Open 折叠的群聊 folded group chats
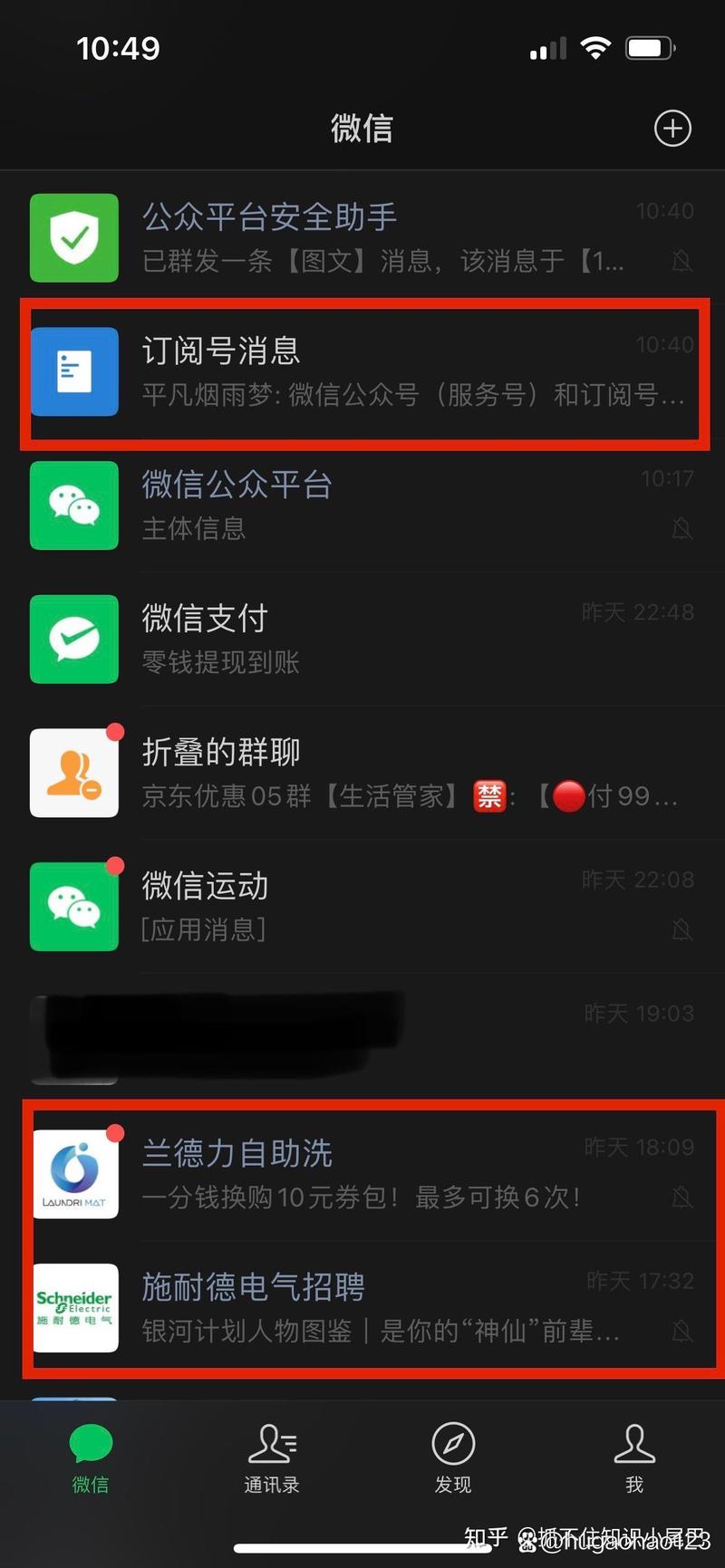This screenshot has height=1568, width=725. (362, 773)
